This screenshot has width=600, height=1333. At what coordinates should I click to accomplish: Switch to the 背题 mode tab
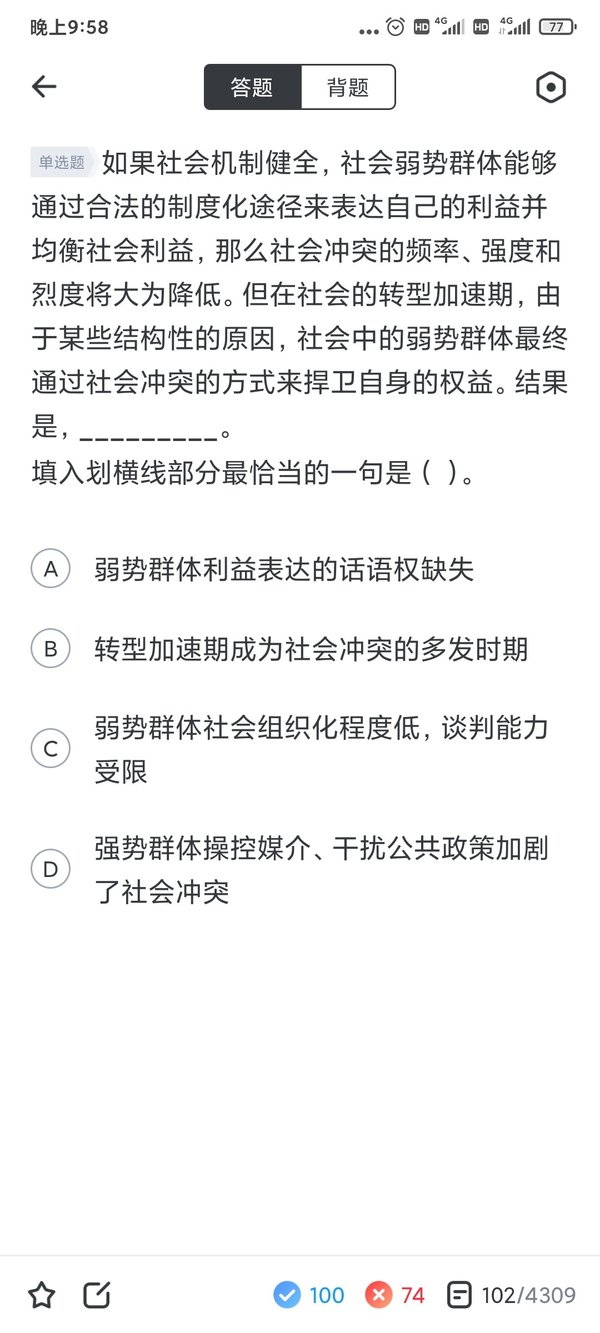(x=347, y=87)
